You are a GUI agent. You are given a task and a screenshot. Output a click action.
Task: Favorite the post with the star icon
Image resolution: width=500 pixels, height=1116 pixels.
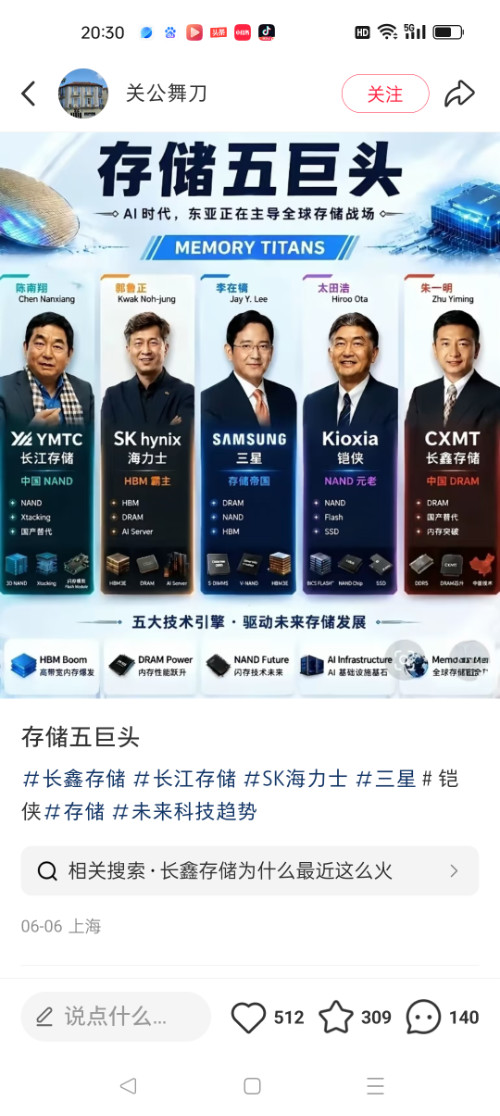[x=336, y=1017]
